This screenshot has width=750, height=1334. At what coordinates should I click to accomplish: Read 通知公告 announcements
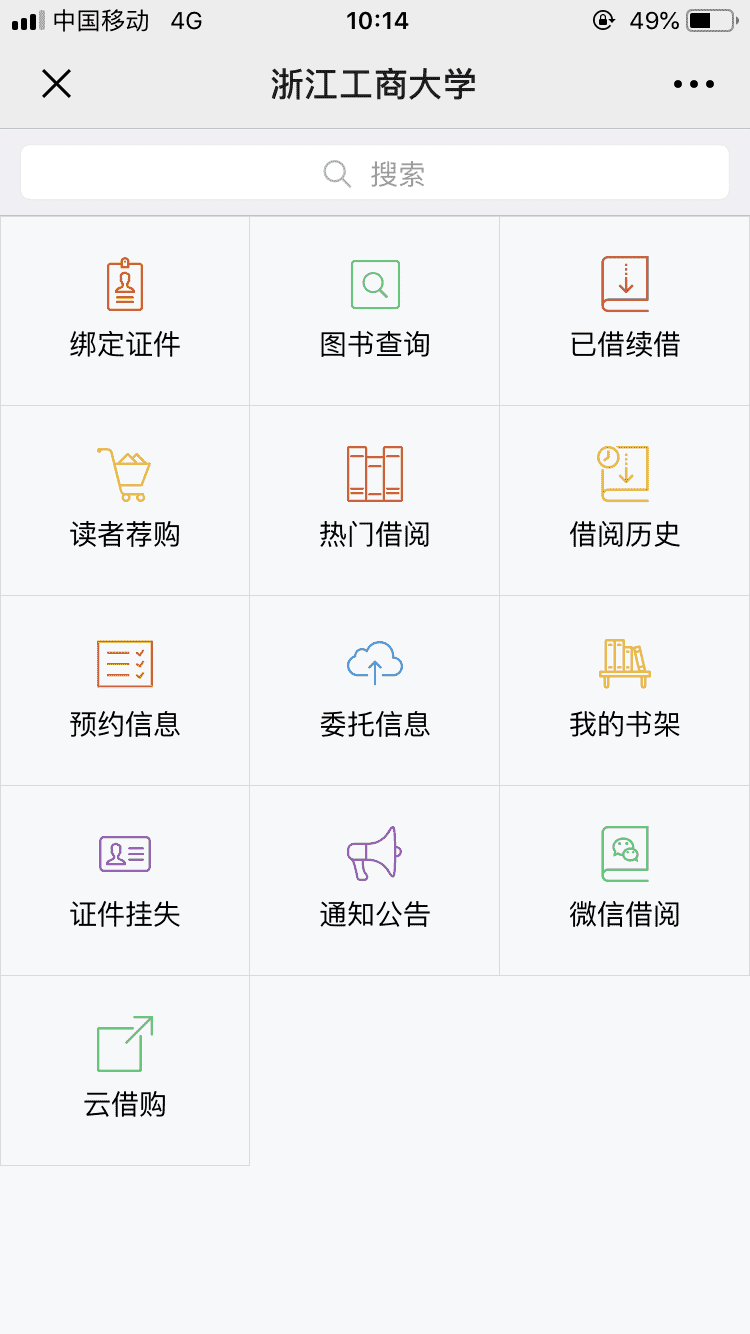pyautogui.click(x=375, y=880)
